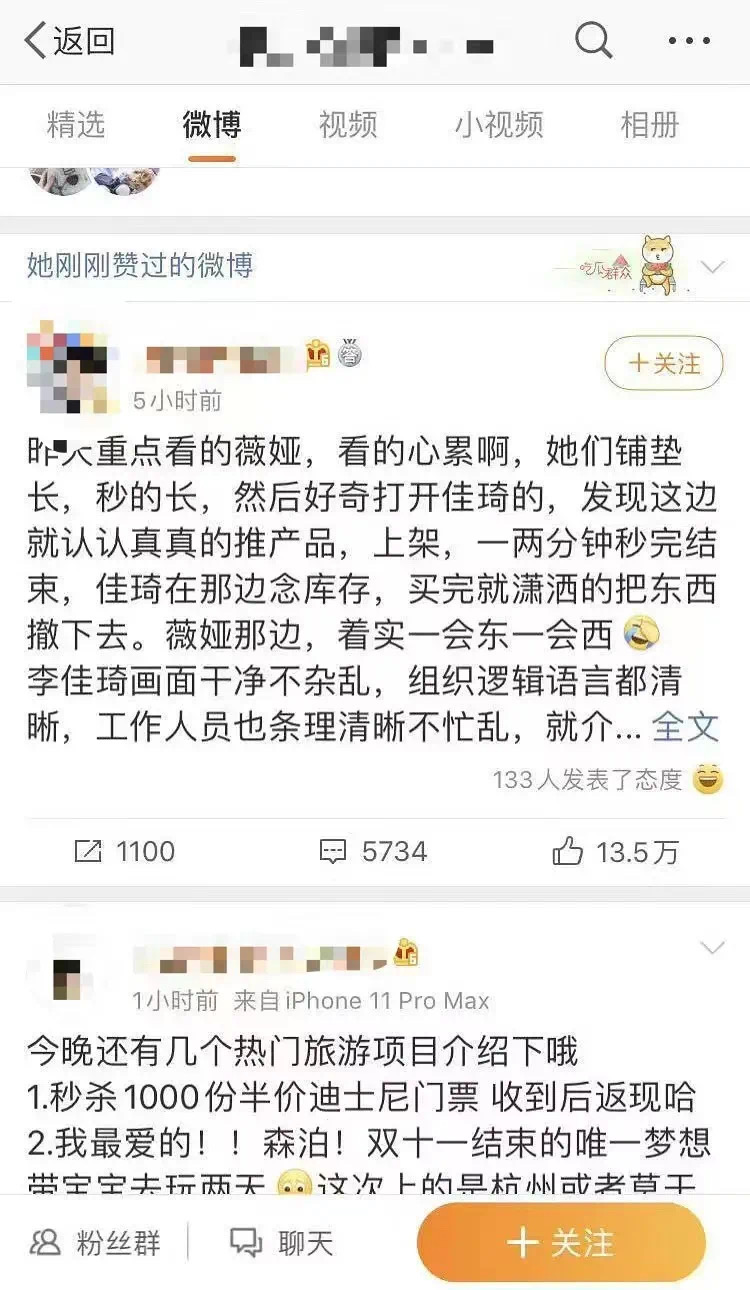Viewport: 750px width, 1290px height.
Task: Like the post with 13.5万 likes
Action: pyautogui.click(x=615, y=851)
